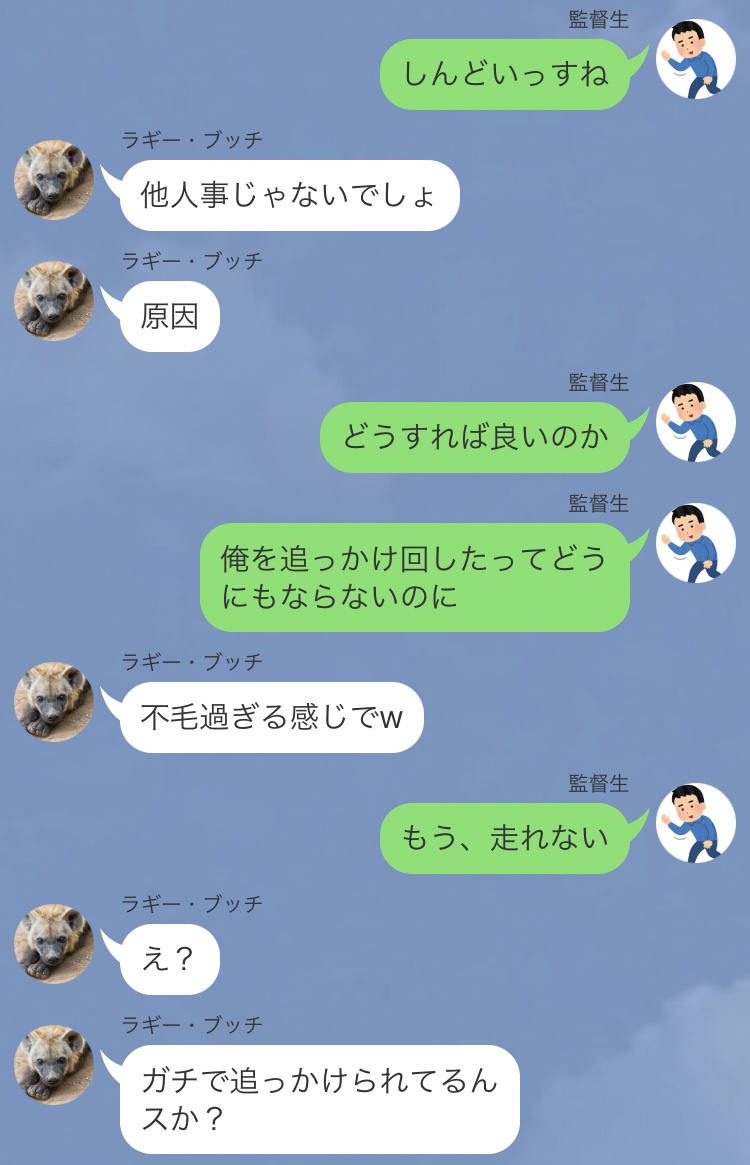
Task: Open ラギー・ブッチ's avatar beside 不毛過ぎる感じでw
Action: point(54,702)
